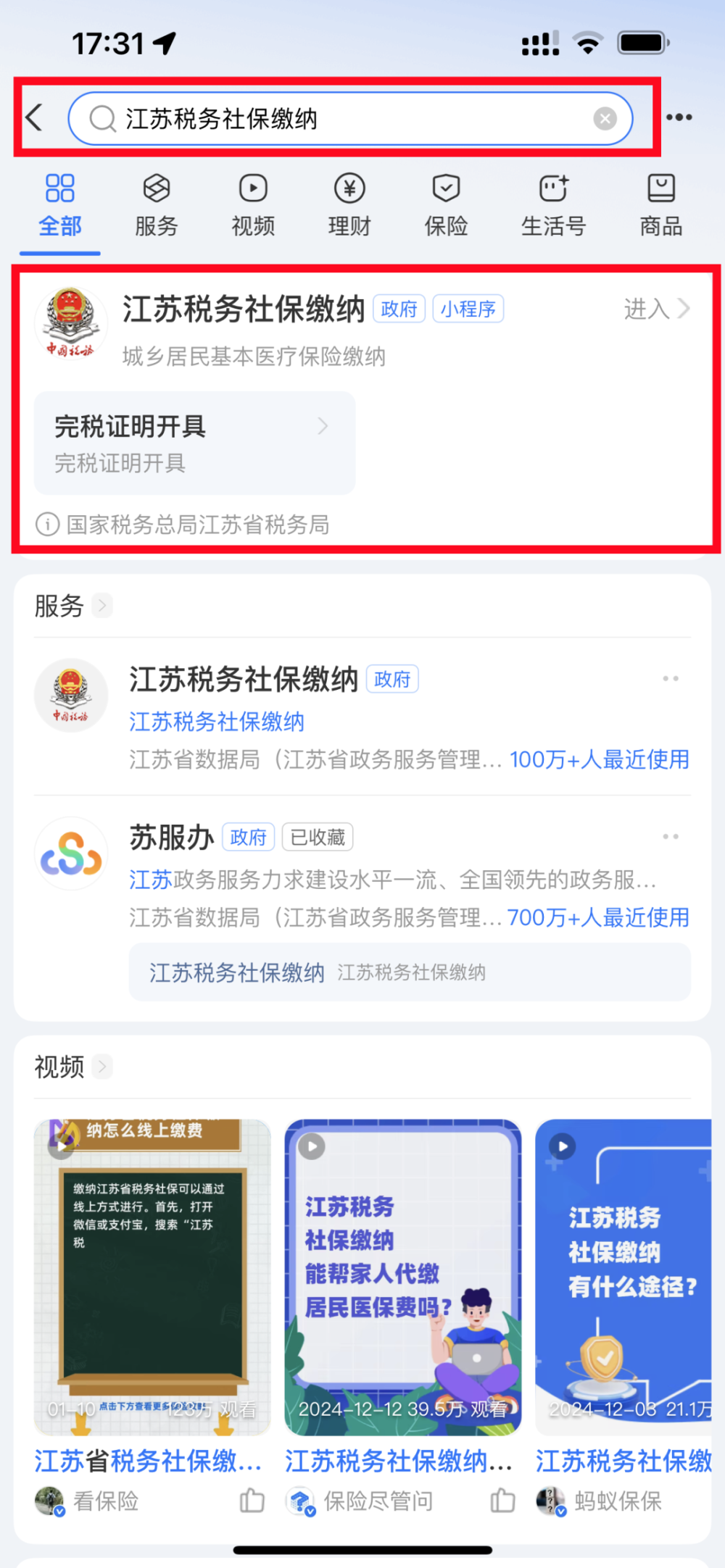Open more options for the 苏服办 result
Viewport: 725px width, 1568px height.
click(671, 837)
